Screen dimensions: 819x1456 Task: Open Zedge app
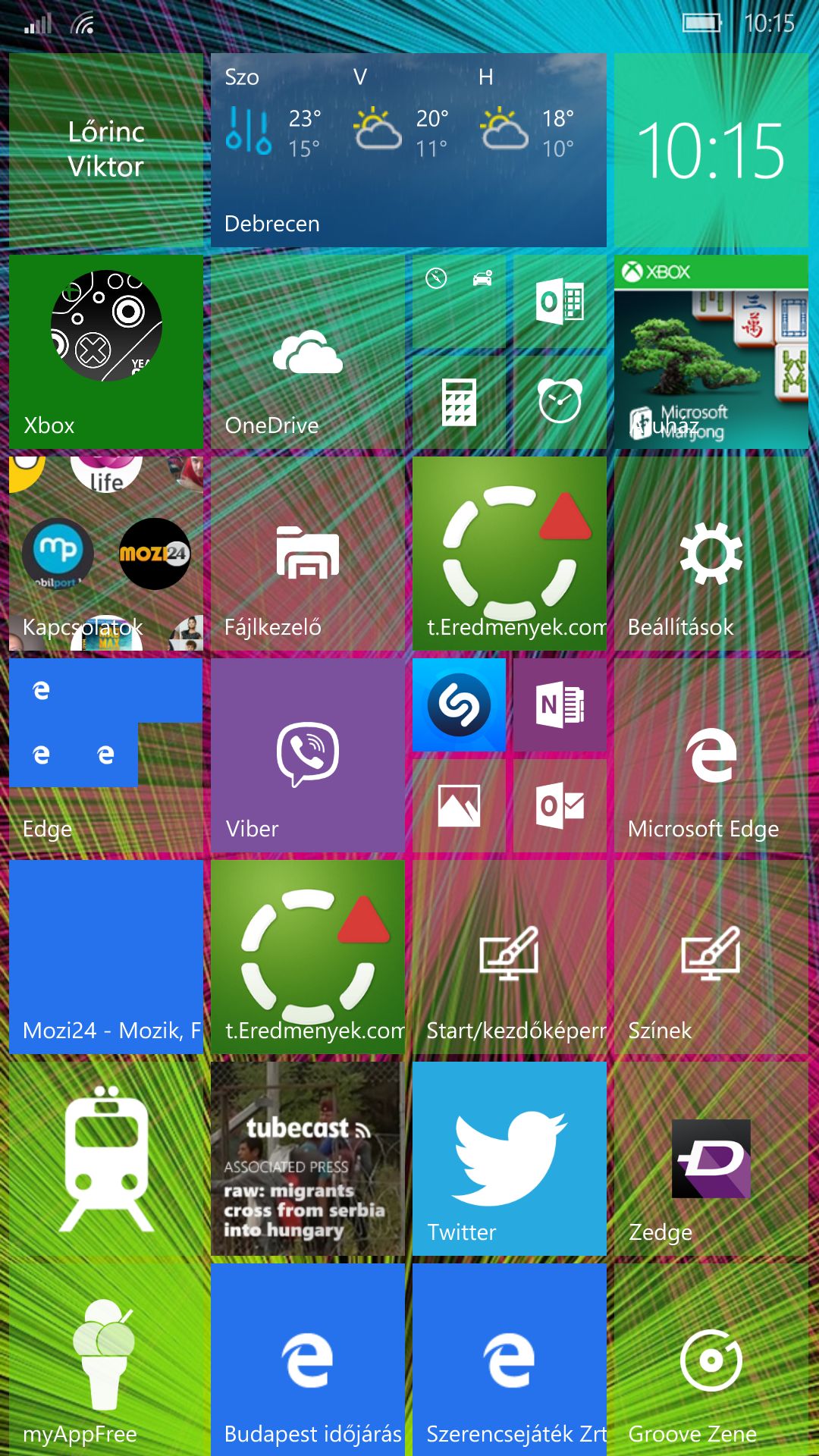tap(711, 1159)
